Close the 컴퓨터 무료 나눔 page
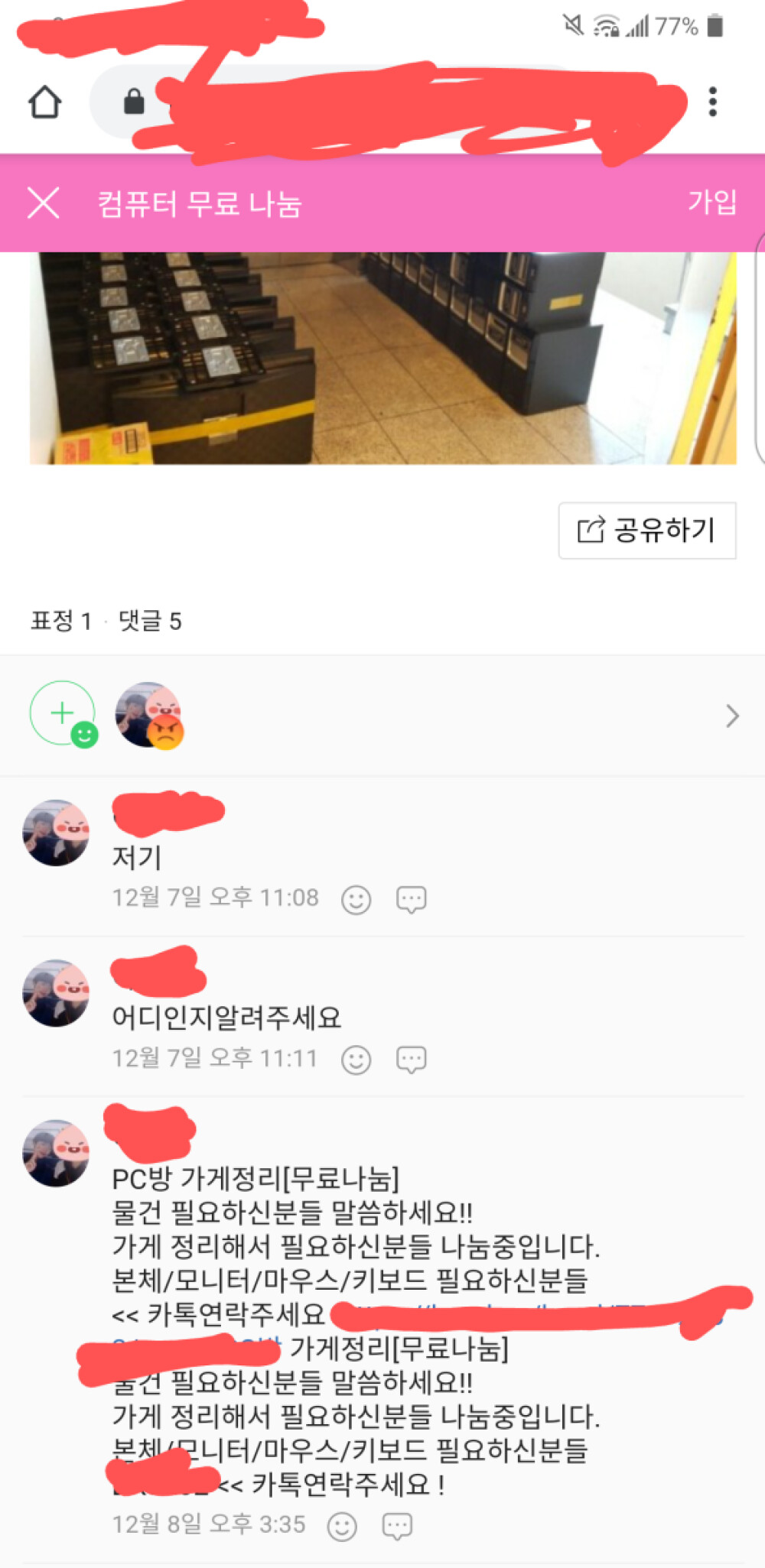The width and height of the screenshot is (765, 1568). coord(44,203)
